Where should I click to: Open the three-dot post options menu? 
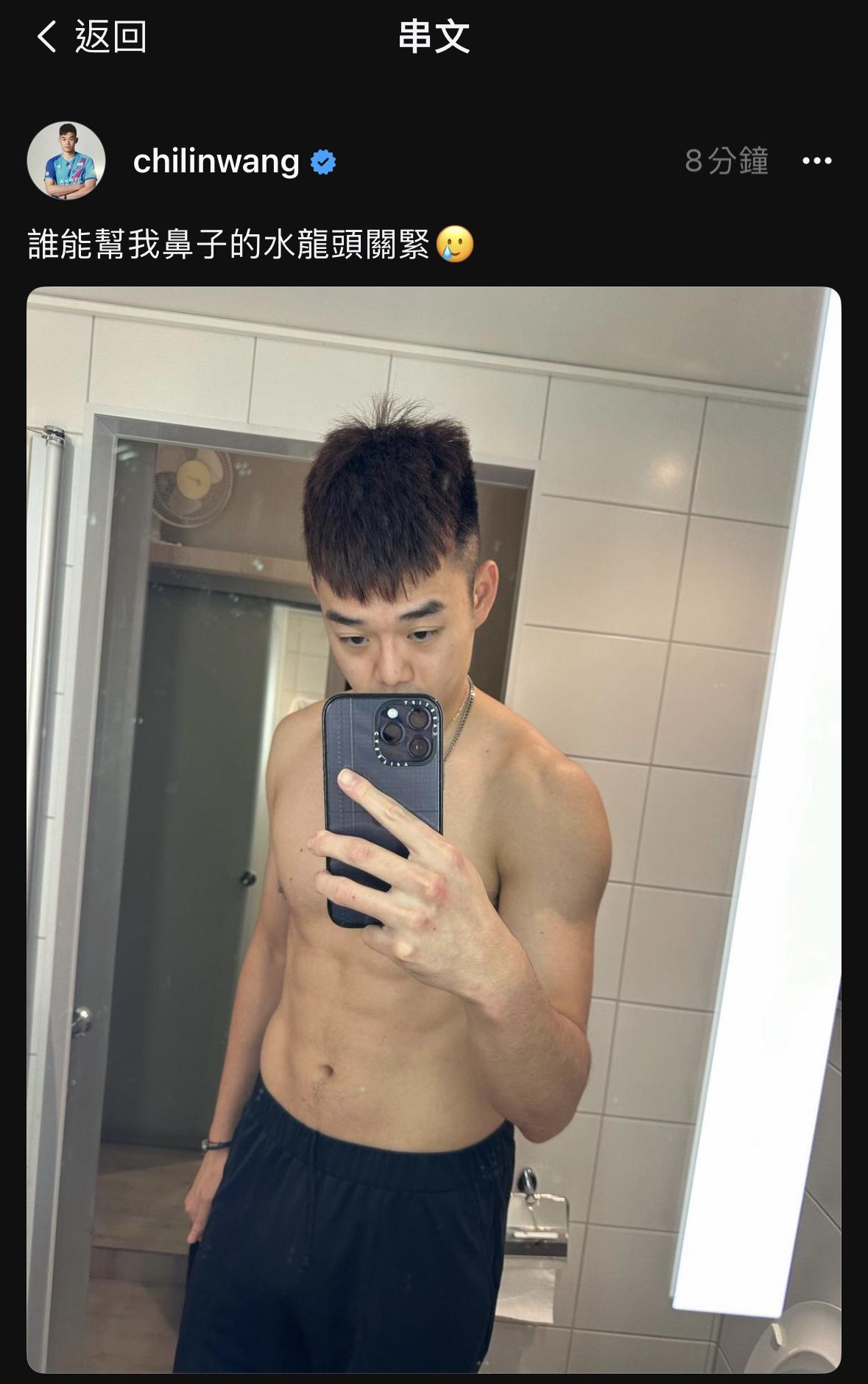pos(816,161)
